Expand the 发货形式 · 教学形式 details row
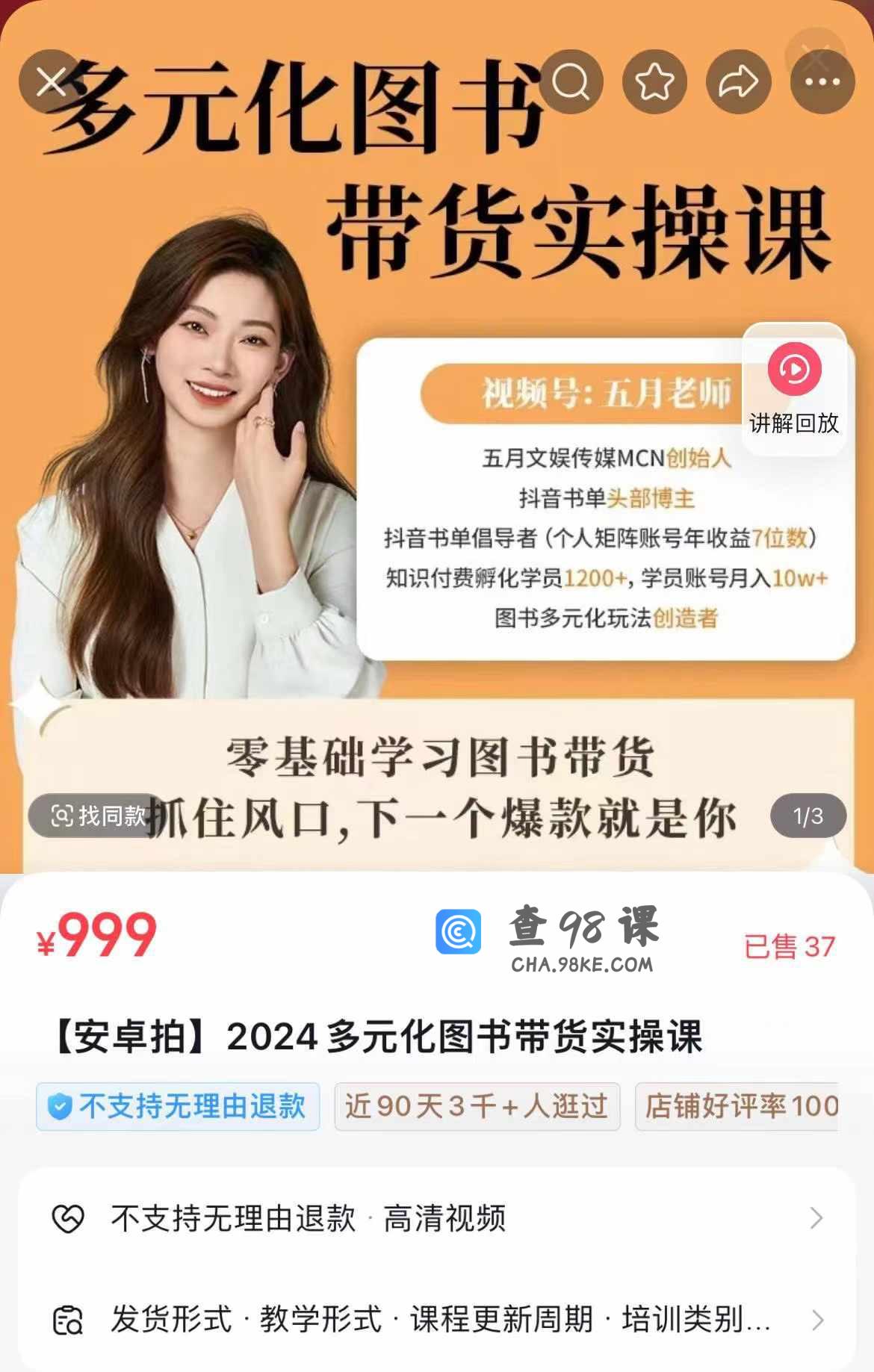 pyautogui.click(x=437, y=1320)
